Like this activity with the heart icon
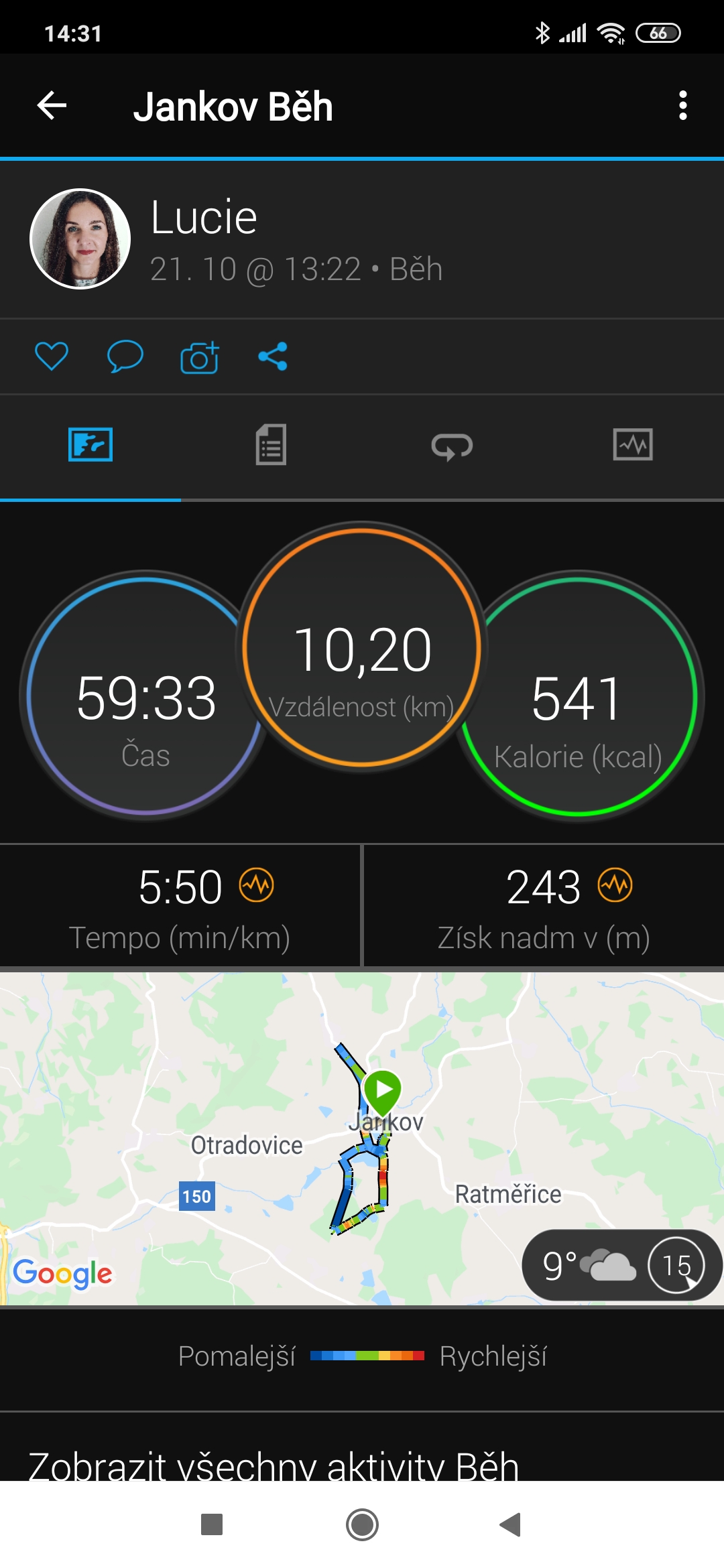Screen dimensions: 724x1568 click(52, 356)
